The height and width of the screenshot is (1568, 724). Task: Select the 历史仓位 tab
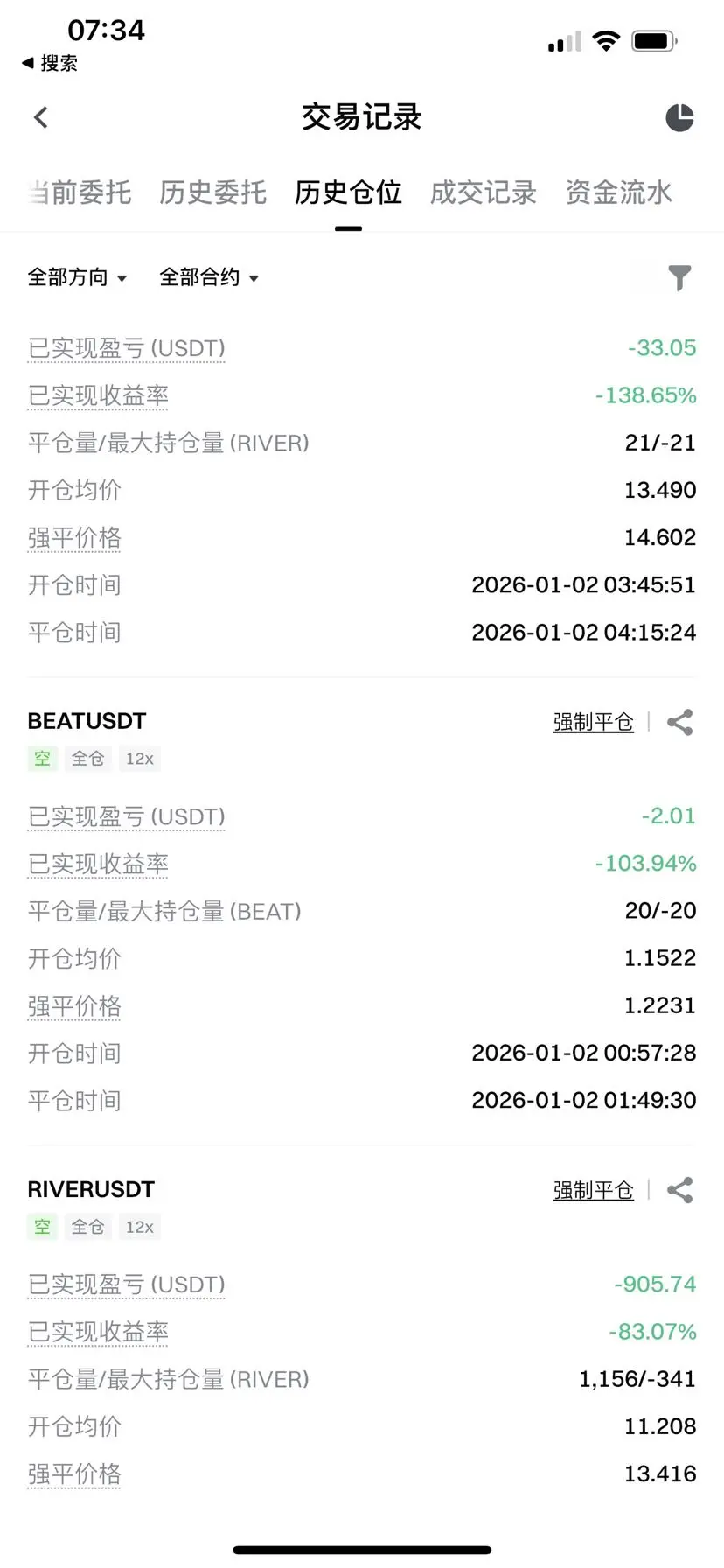point(348,192)
